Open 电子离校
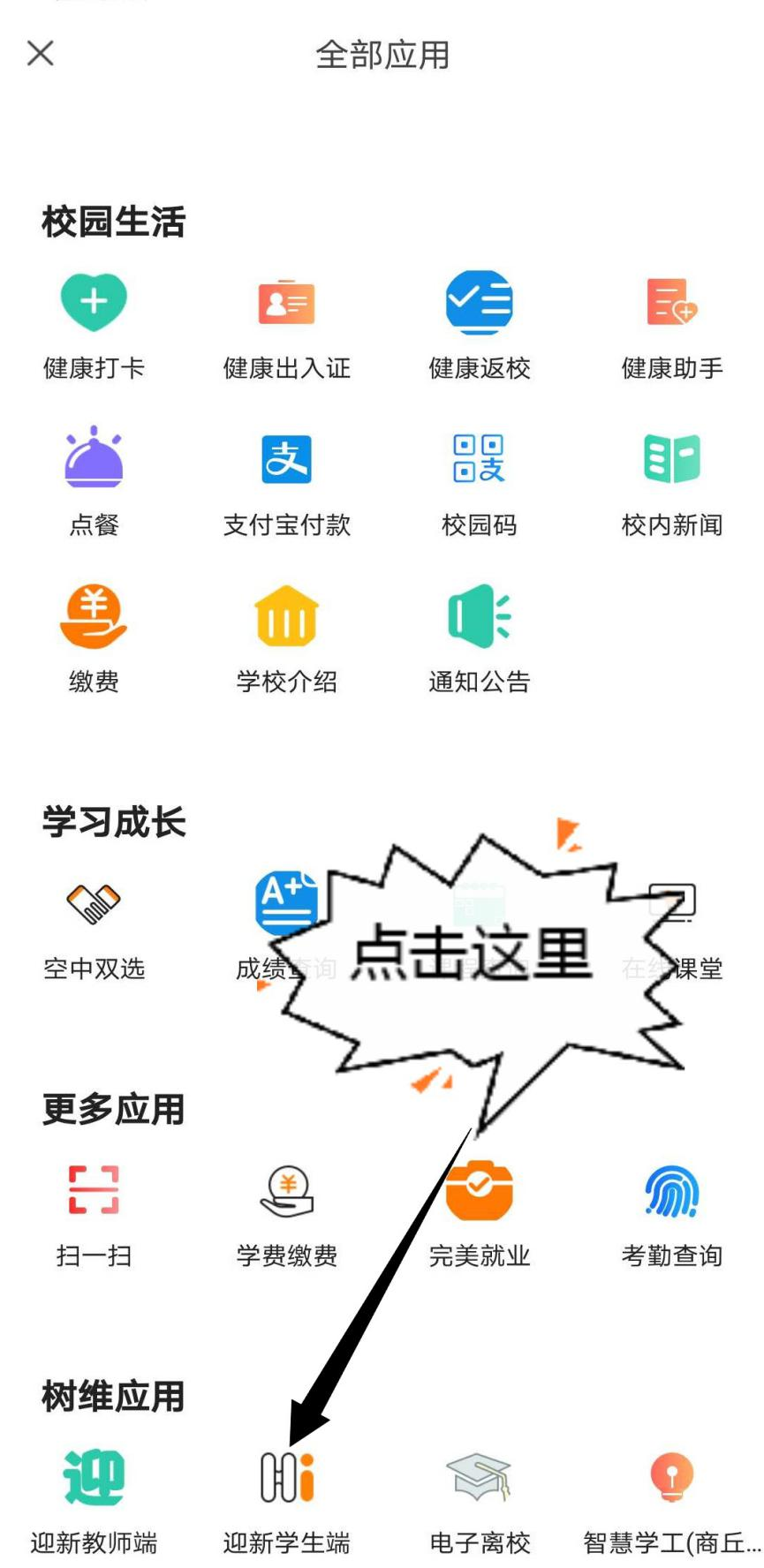The height and width of the screenshot is (1568, 764). (x=479, y=1478)
